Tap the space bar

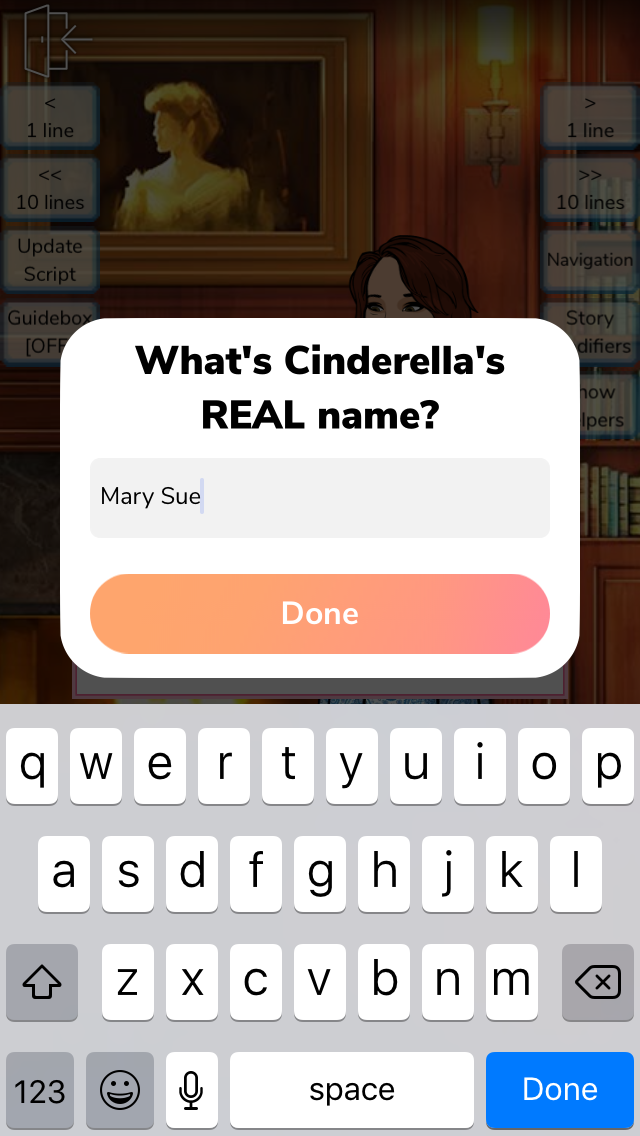(x=352, y=1090)
